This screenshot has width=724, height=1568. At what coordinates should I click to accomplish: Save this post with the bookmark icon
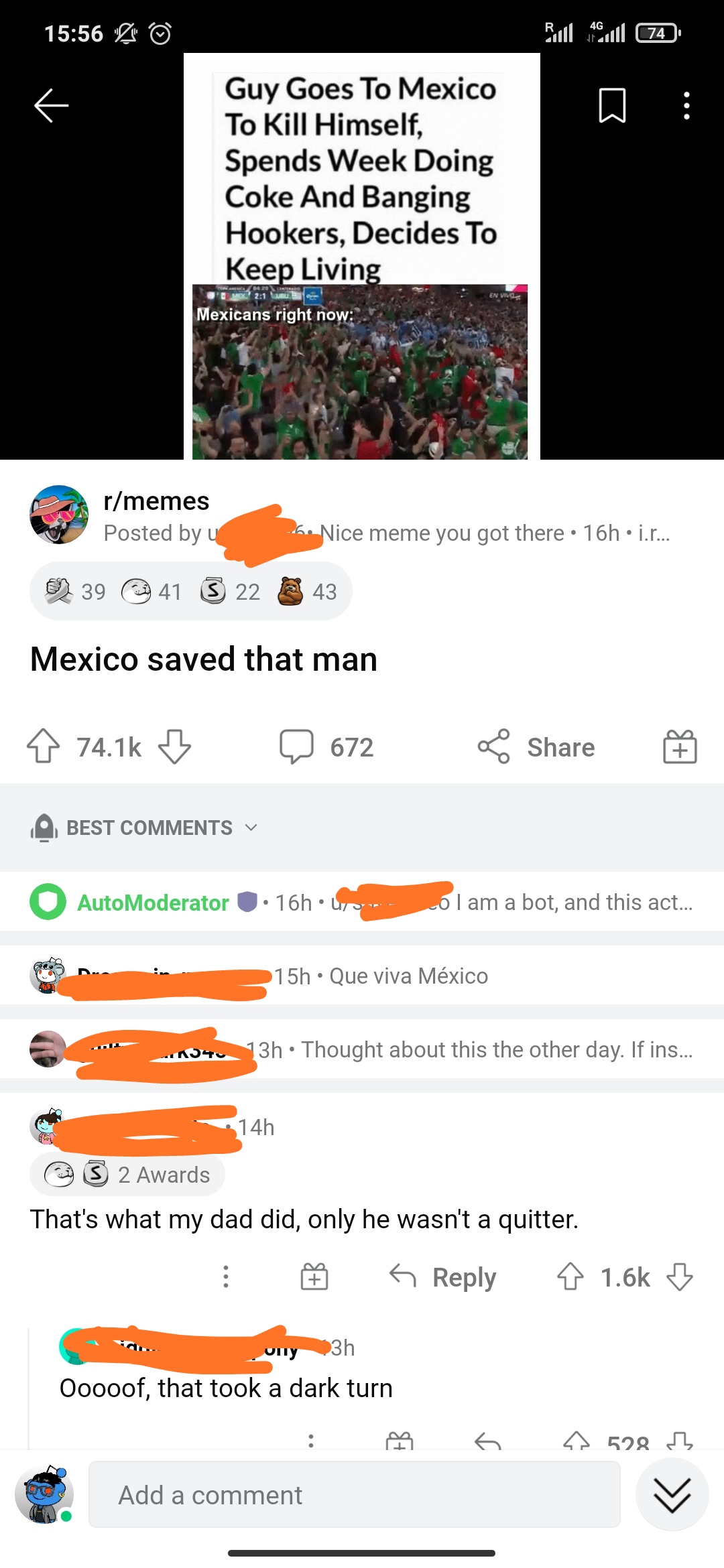coord(611,106)
